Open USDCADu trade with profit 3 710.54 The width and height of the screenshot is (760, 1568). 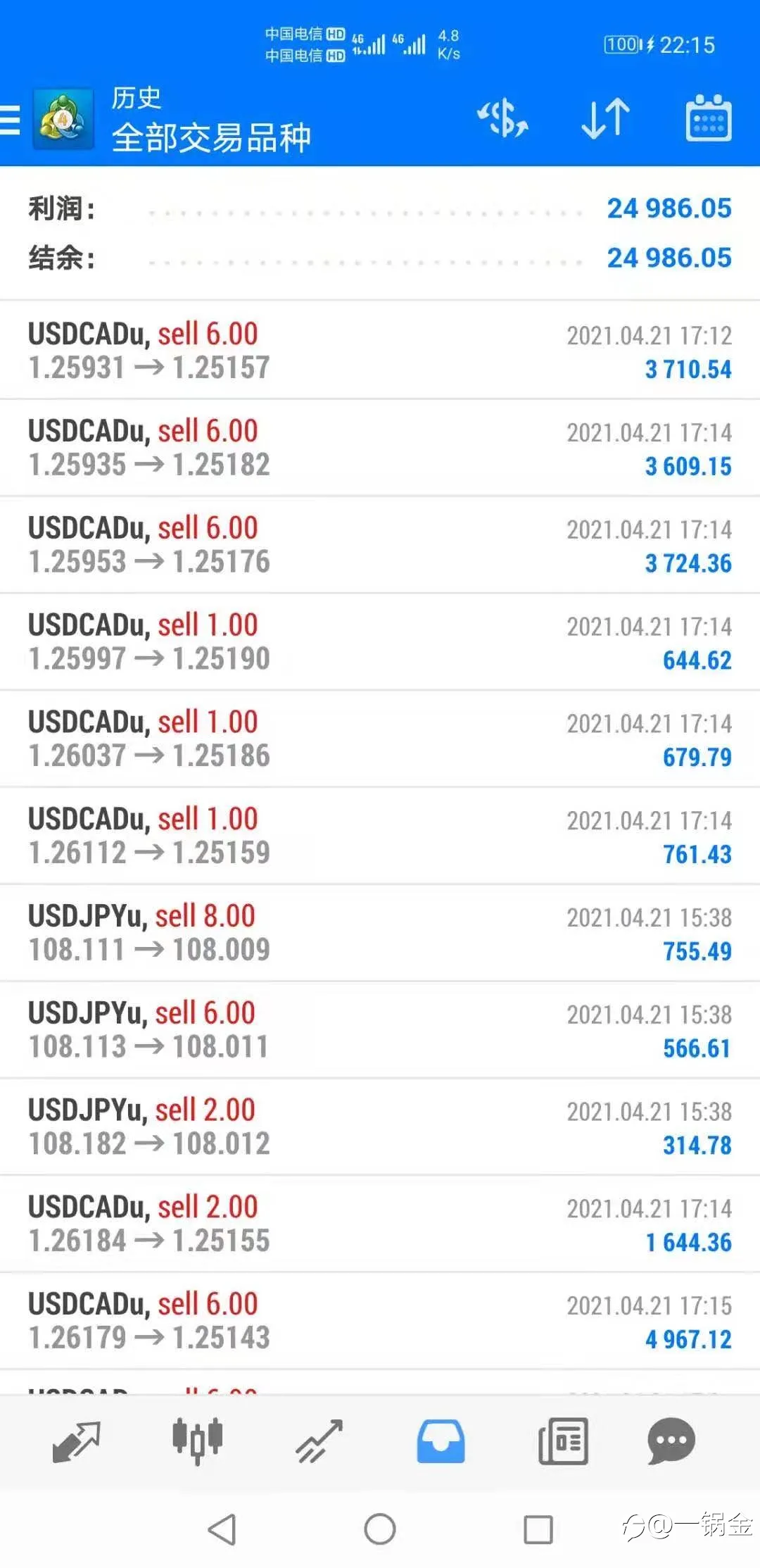click(x=380, y=351)
